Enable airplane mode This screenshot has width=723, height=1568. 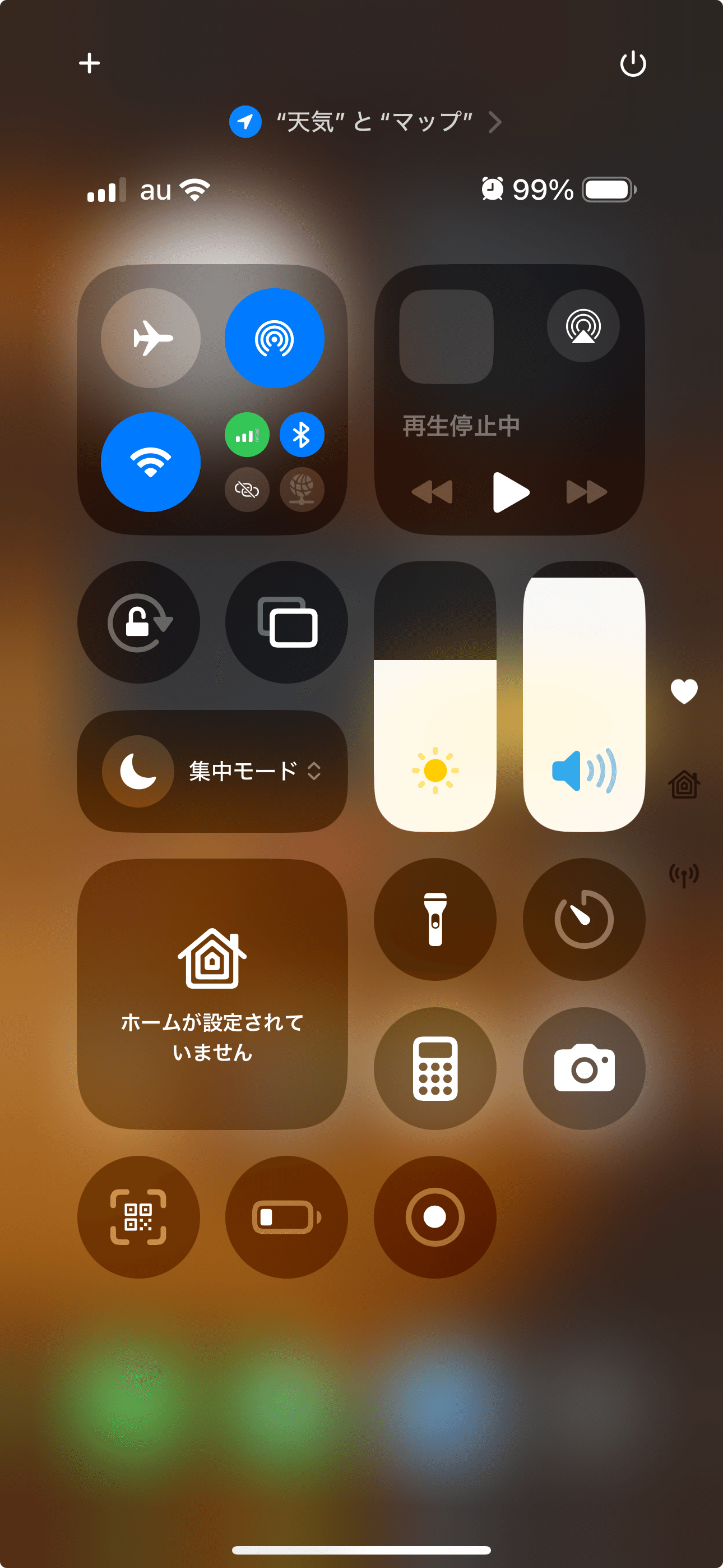click(x=151, y=338)
